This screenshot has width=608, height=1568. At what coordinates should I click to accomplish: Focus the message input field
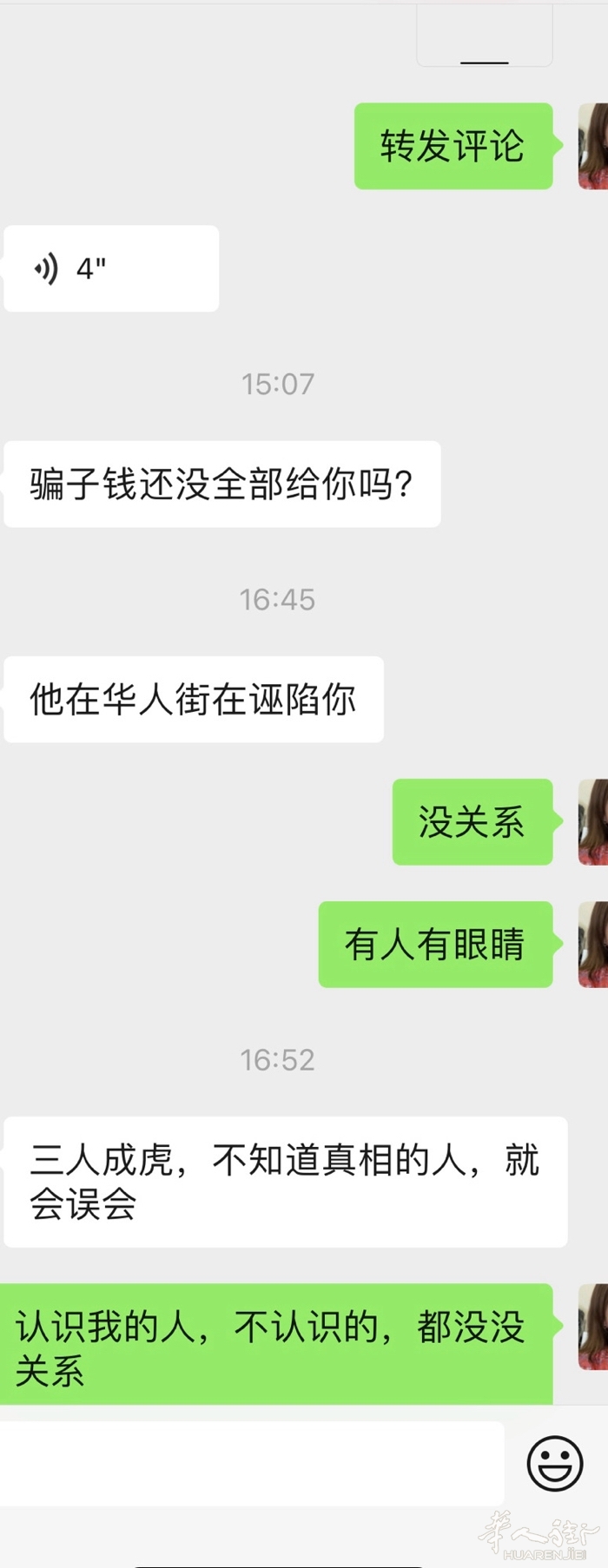[252, 1463]
